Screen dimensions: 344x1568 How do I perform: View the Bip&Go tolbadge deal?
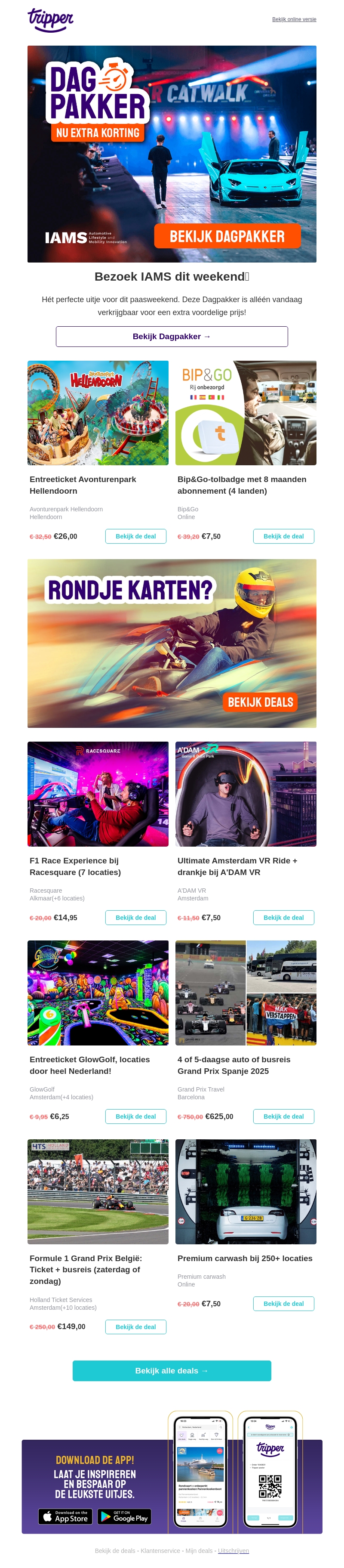coord(283,536)
